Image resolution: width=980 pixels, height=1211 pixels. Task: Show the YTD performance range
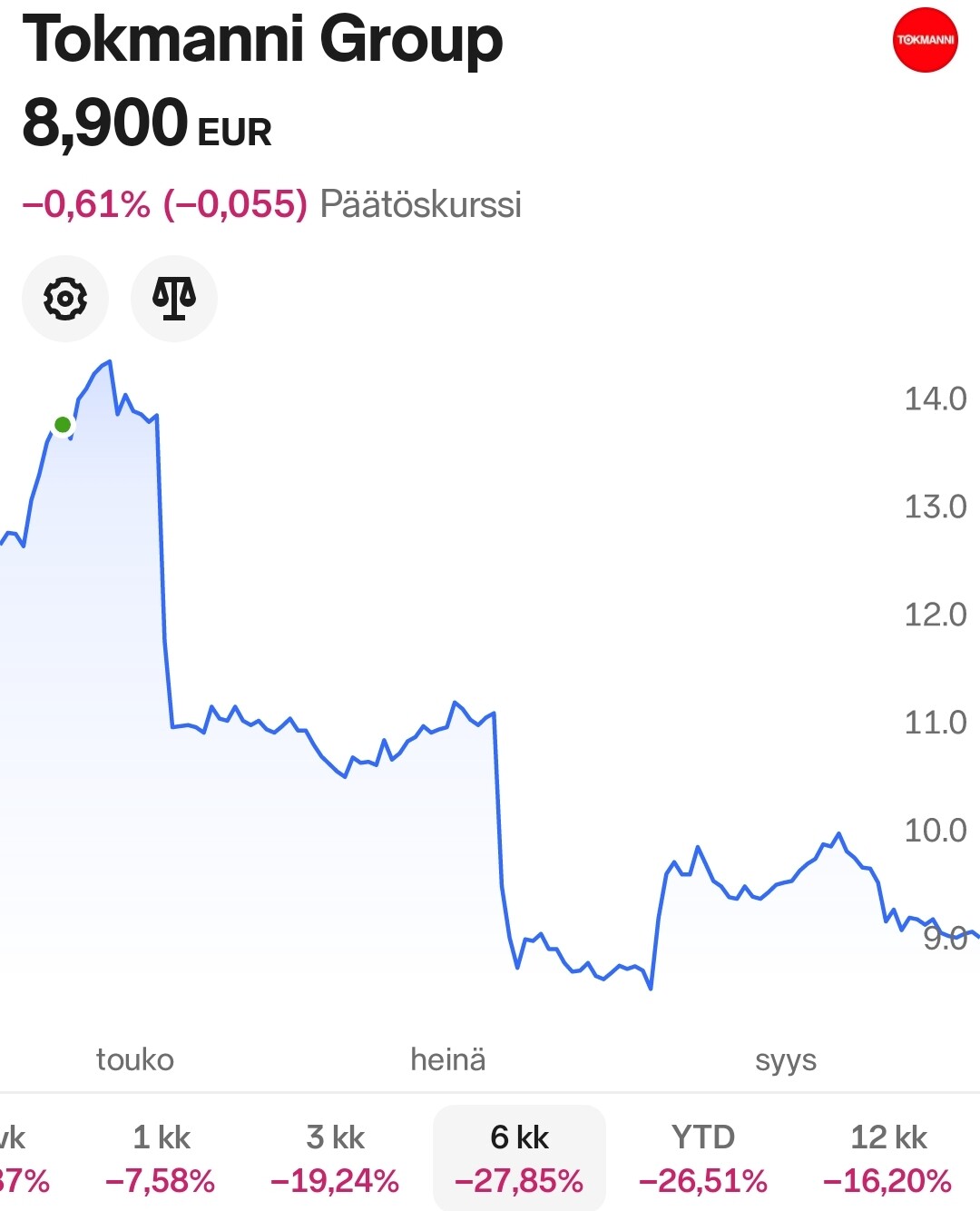click(x=703, y=1158)
